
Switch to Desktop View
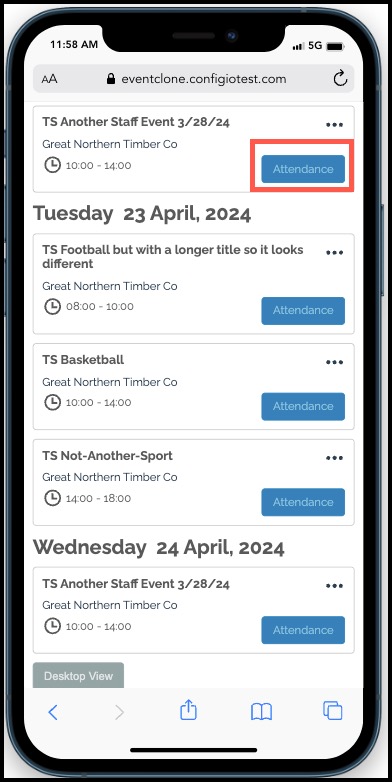point(78,676)
